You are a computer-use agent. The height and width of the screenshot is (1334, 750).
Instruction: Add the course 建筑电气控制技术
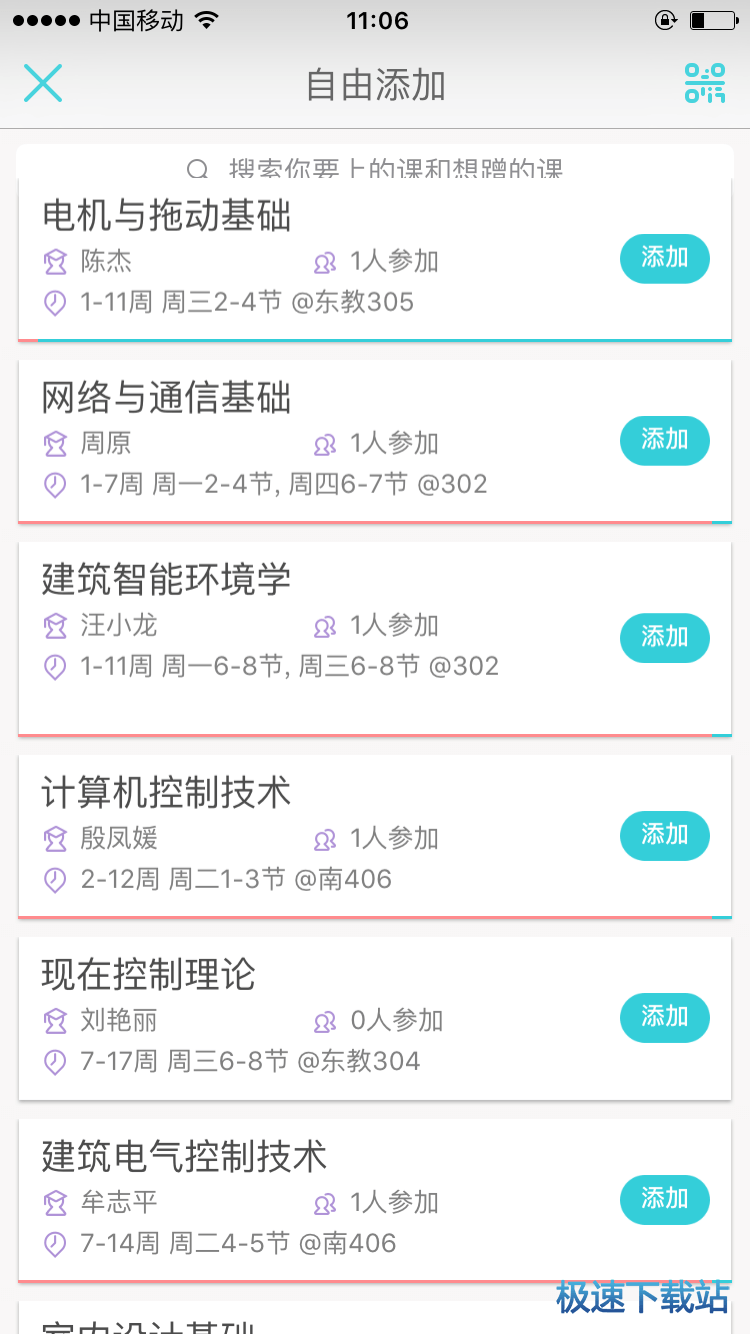pyautogui.click(x=664, y=1200)
